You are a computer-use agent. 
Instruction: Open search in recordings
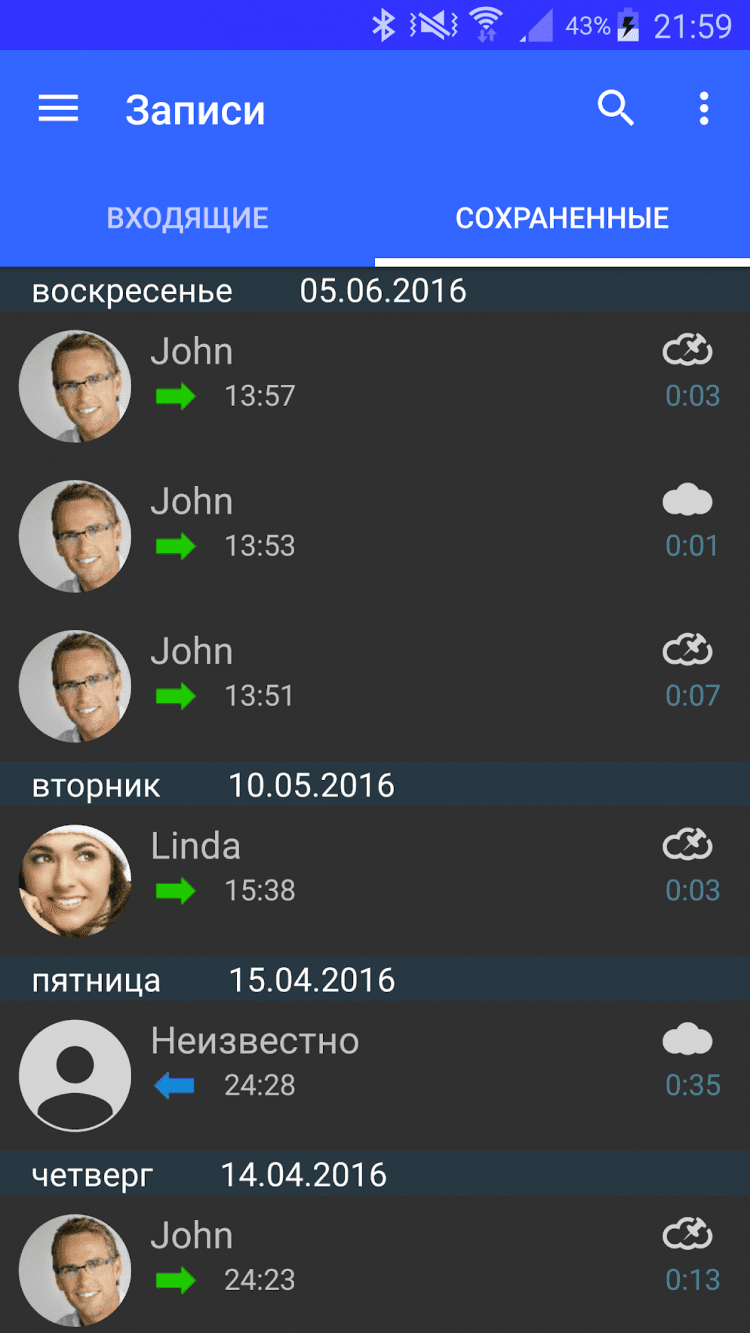point(616,108)
